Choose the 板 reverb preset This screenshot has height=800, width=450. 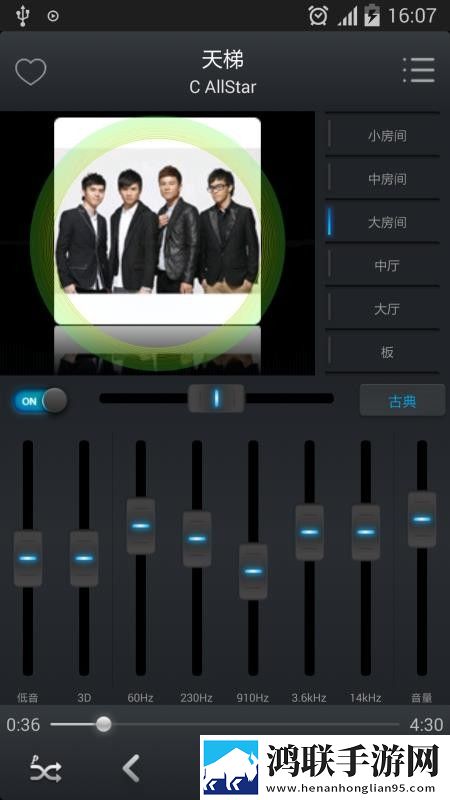(382, 352)
